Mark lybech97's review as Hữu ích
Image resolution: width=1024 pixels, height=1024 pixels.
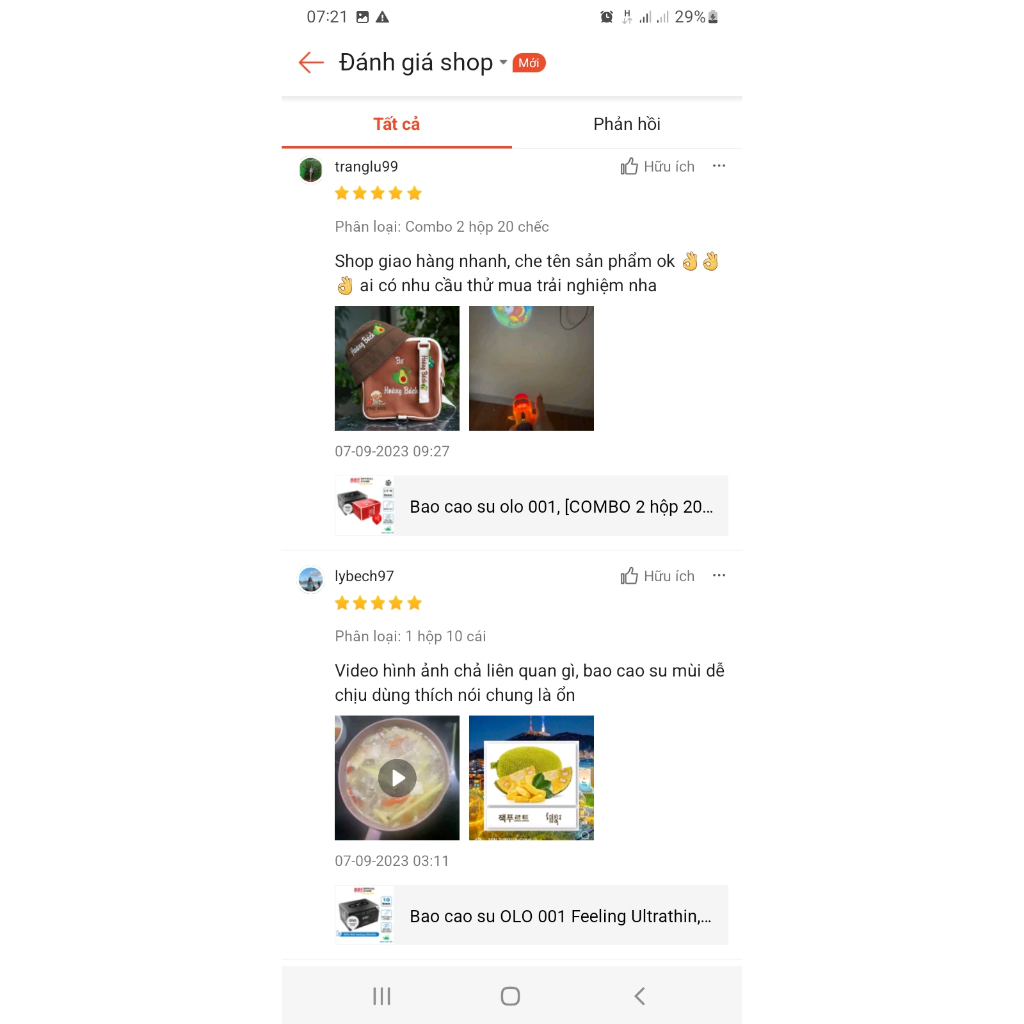click(x=657, y=576)
